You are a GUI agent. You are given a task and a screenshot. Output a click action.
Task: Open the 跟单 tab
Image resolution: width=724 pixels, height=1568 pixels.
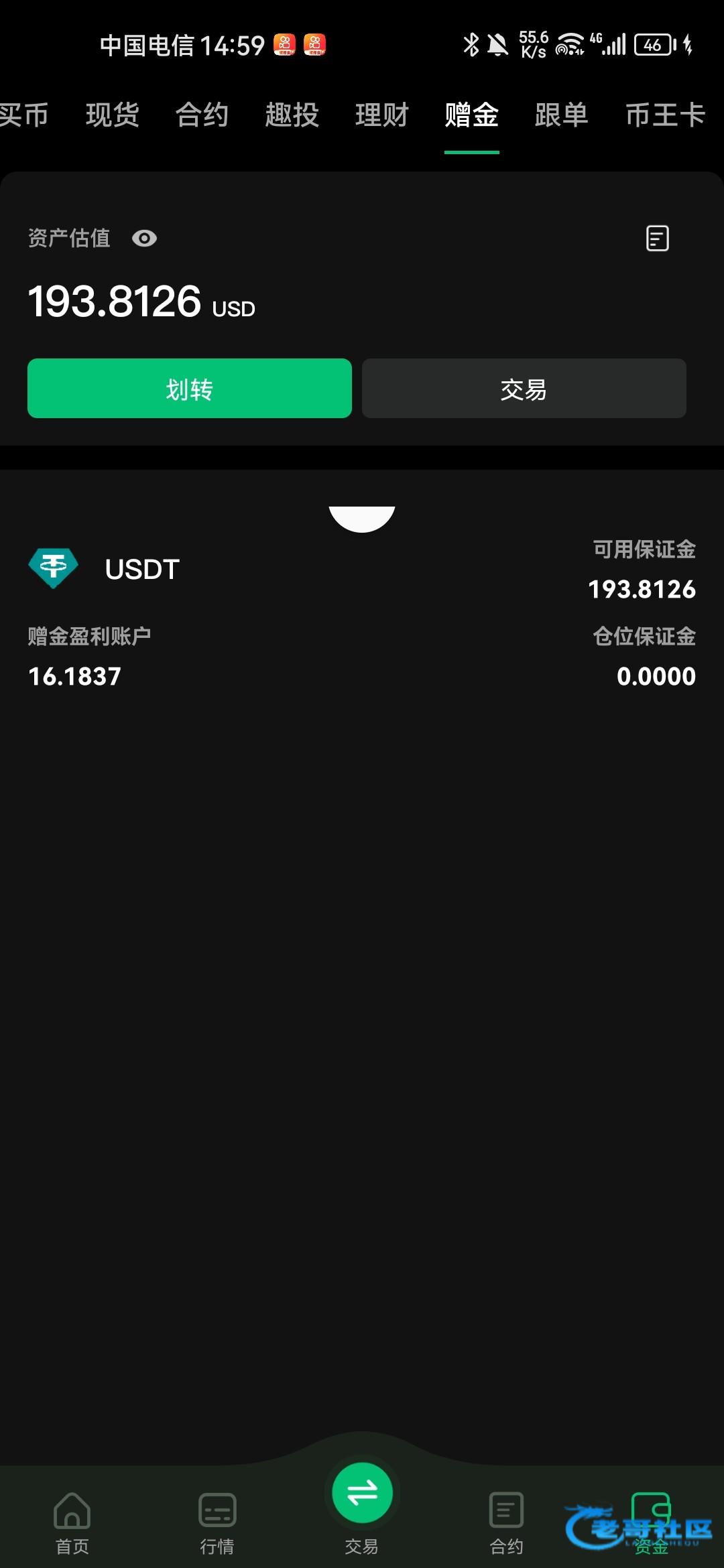[561, 115]
